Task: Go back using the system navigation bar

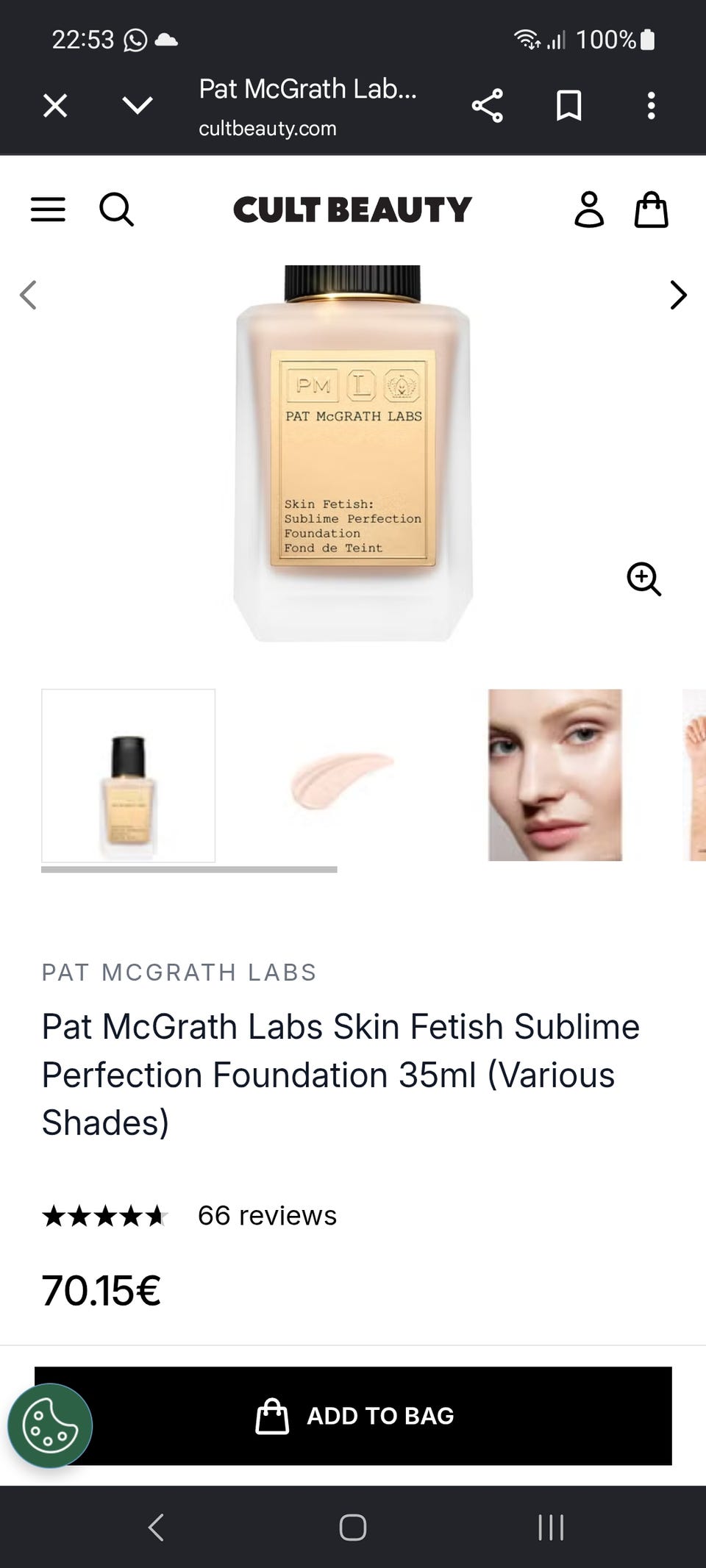Action: click(156, 1527)
